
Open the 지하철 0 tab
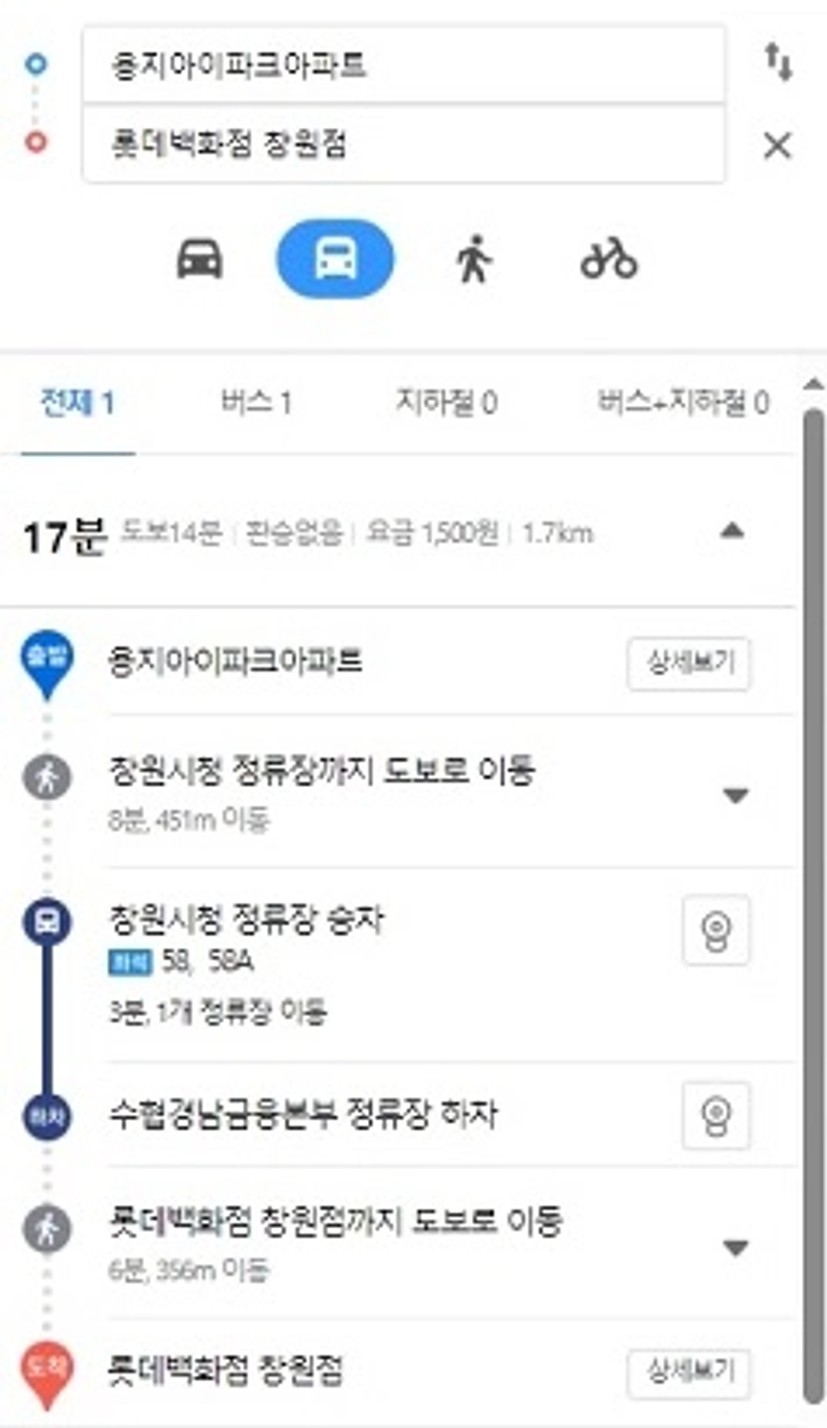click(446, 403)
